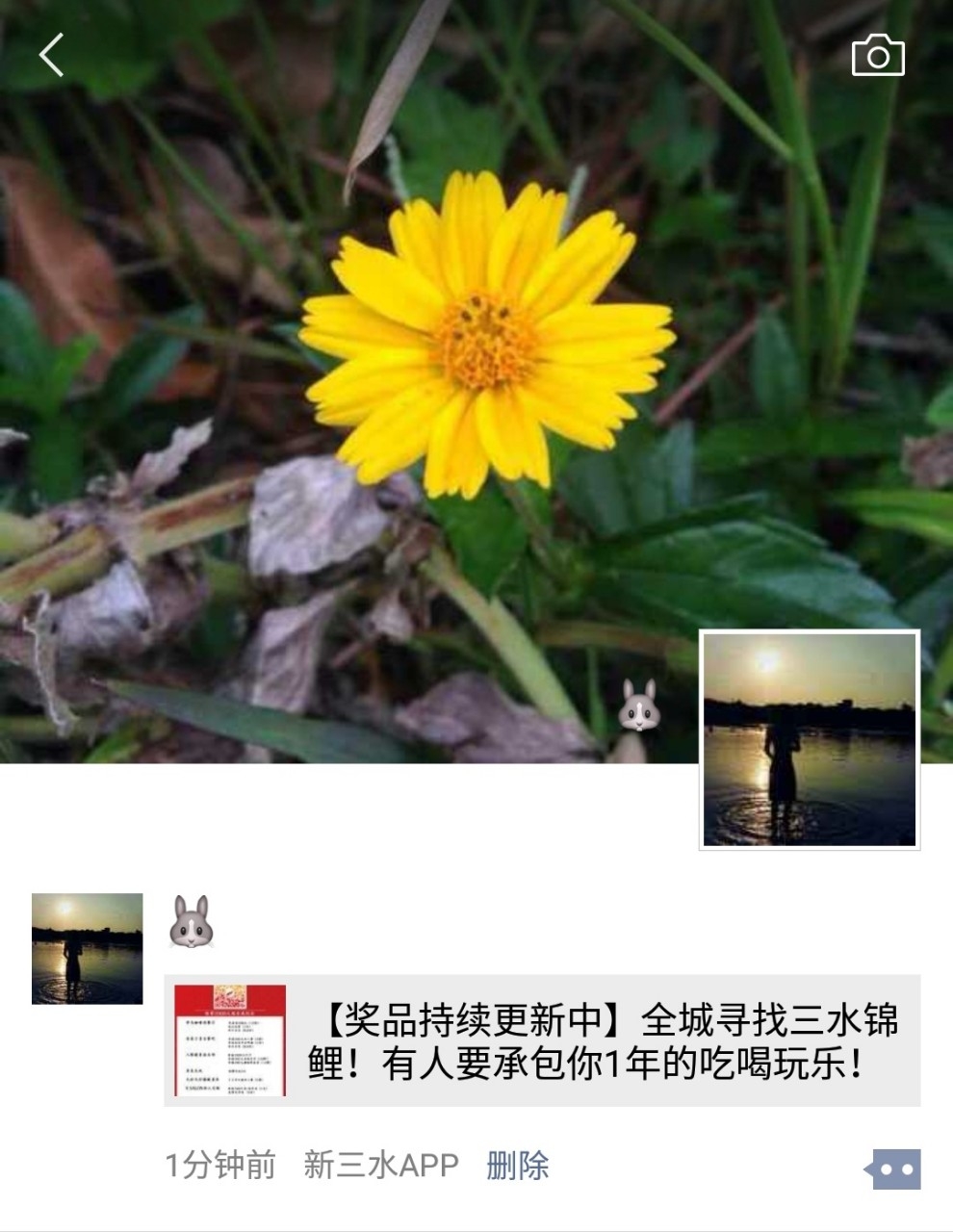Screen dimensions: 953x1232
Task: Open the 新三水APP source link
Action: click(x=381, y=1166)
